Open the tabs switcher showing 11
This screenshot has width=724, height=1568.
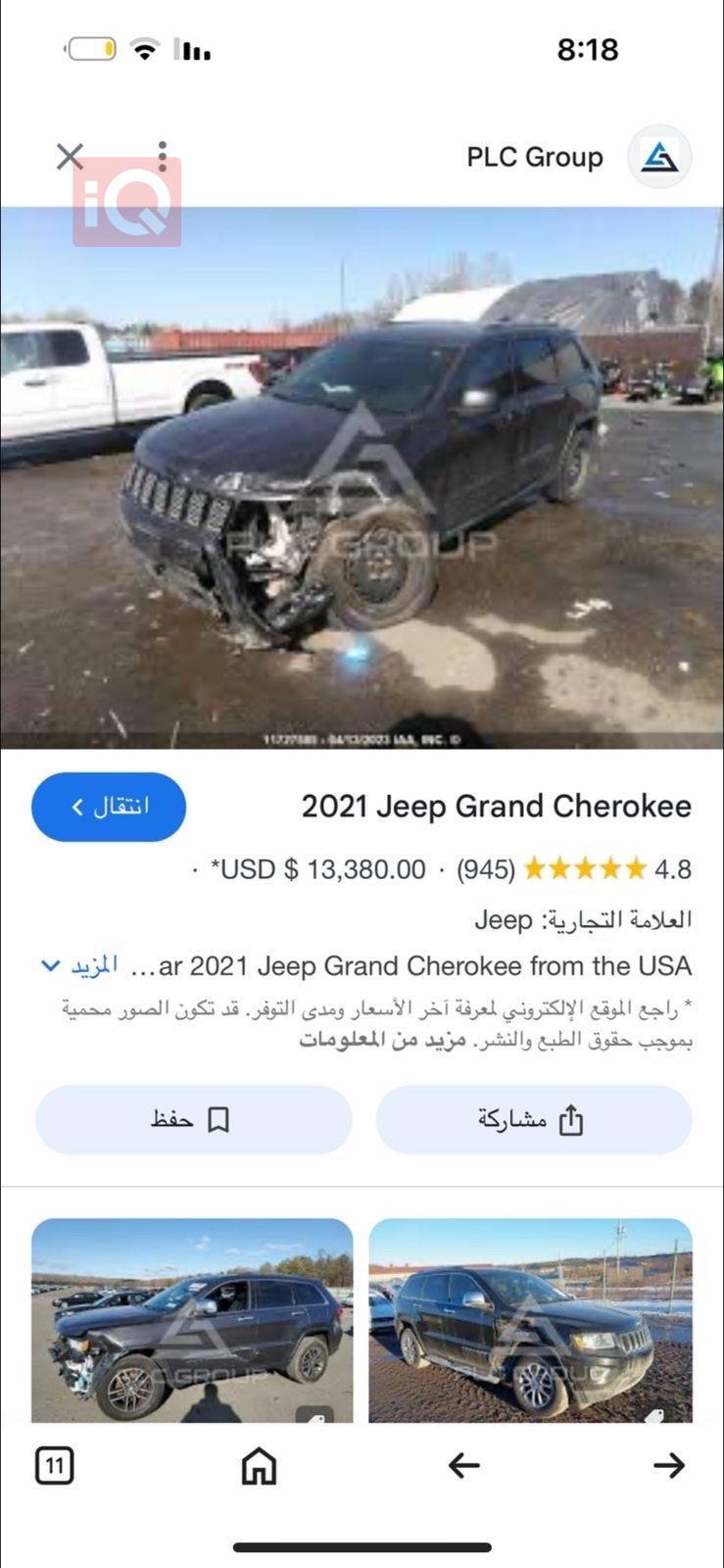(x=54, y=1466)
